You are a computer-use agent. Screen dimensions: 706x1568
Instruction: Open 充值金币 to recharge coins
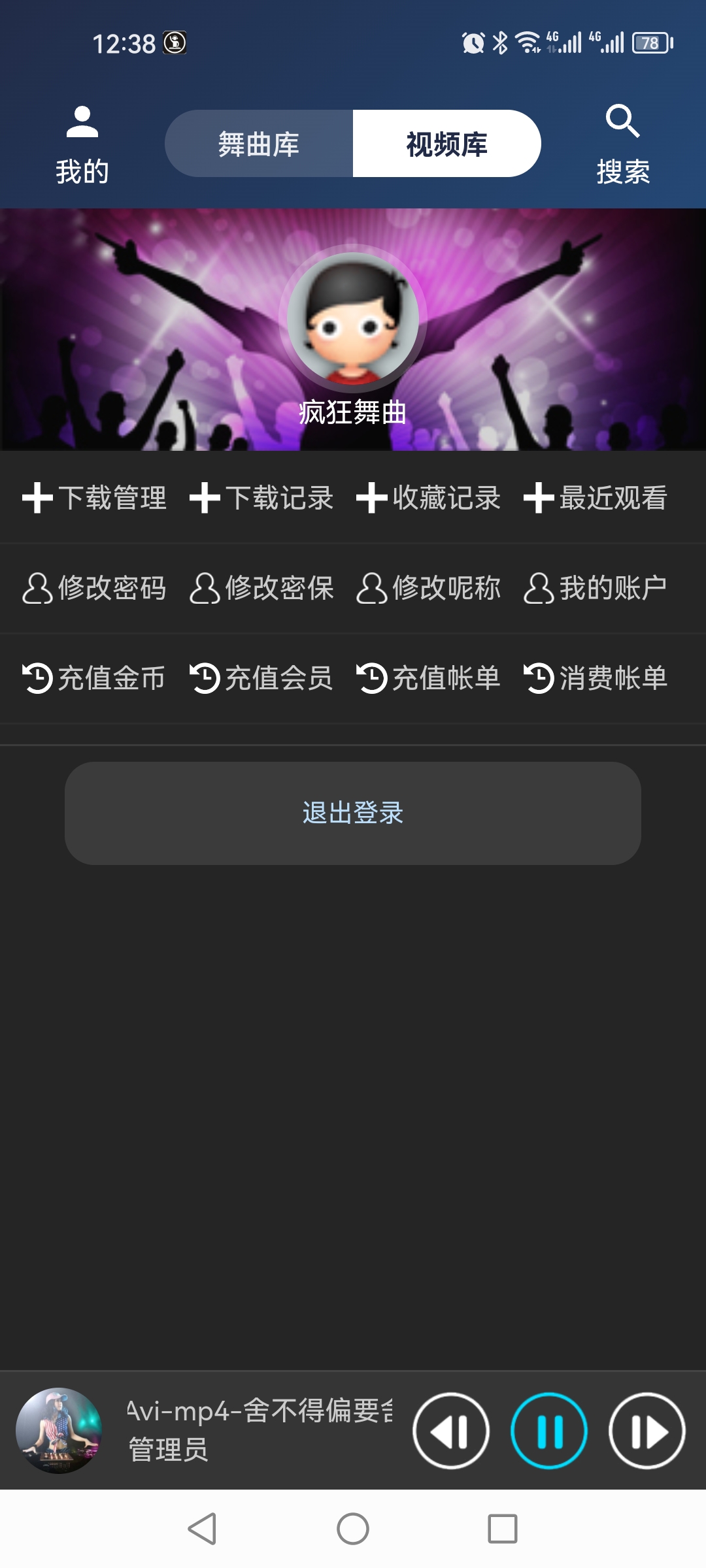[x=95, y=678]
